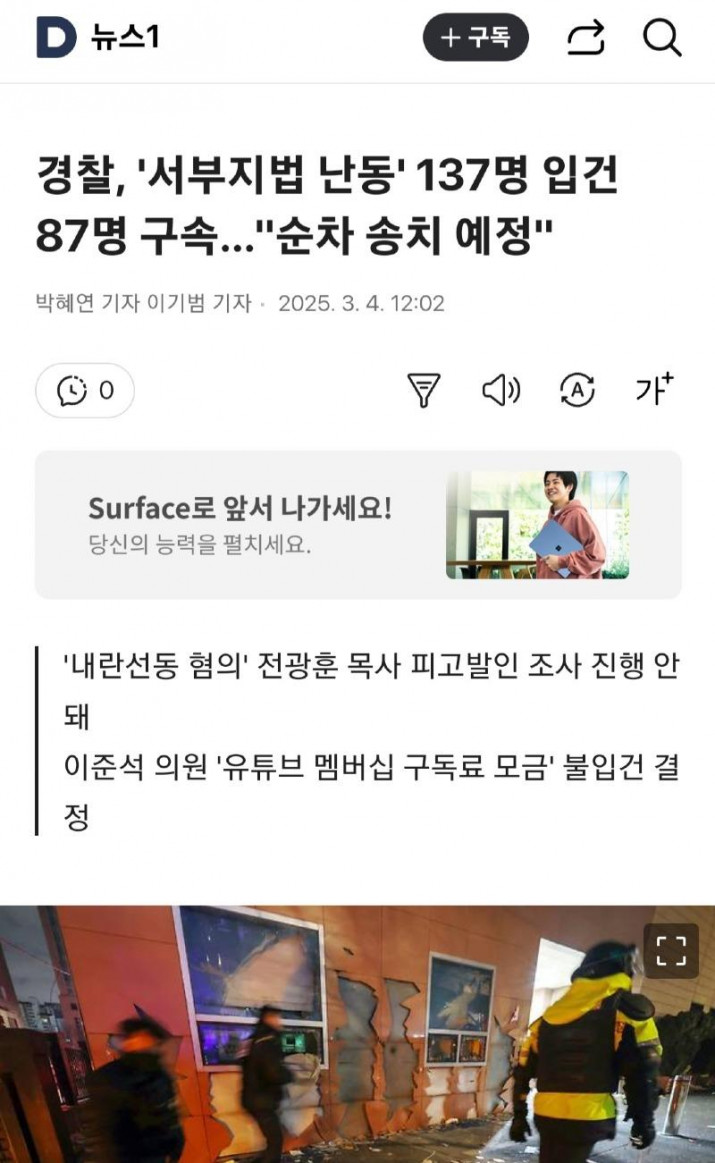This screenshot has height=1163, width=715.
Task: Open the Surface advertisement banner
Action: click(358, 524)
